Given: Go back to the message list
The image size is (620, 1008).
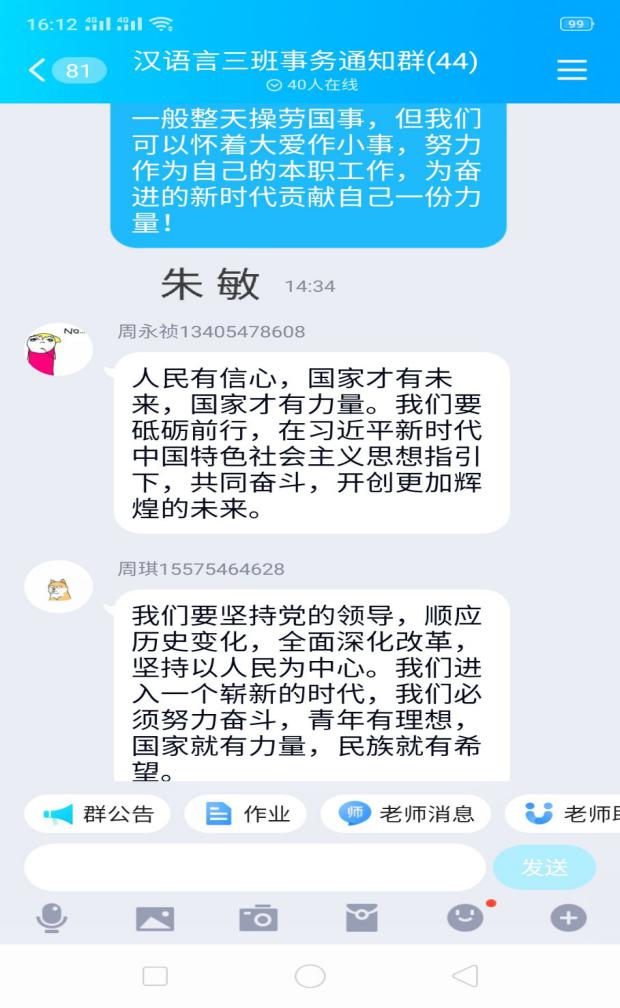Looking at the screenshot, I should point(40,70).
